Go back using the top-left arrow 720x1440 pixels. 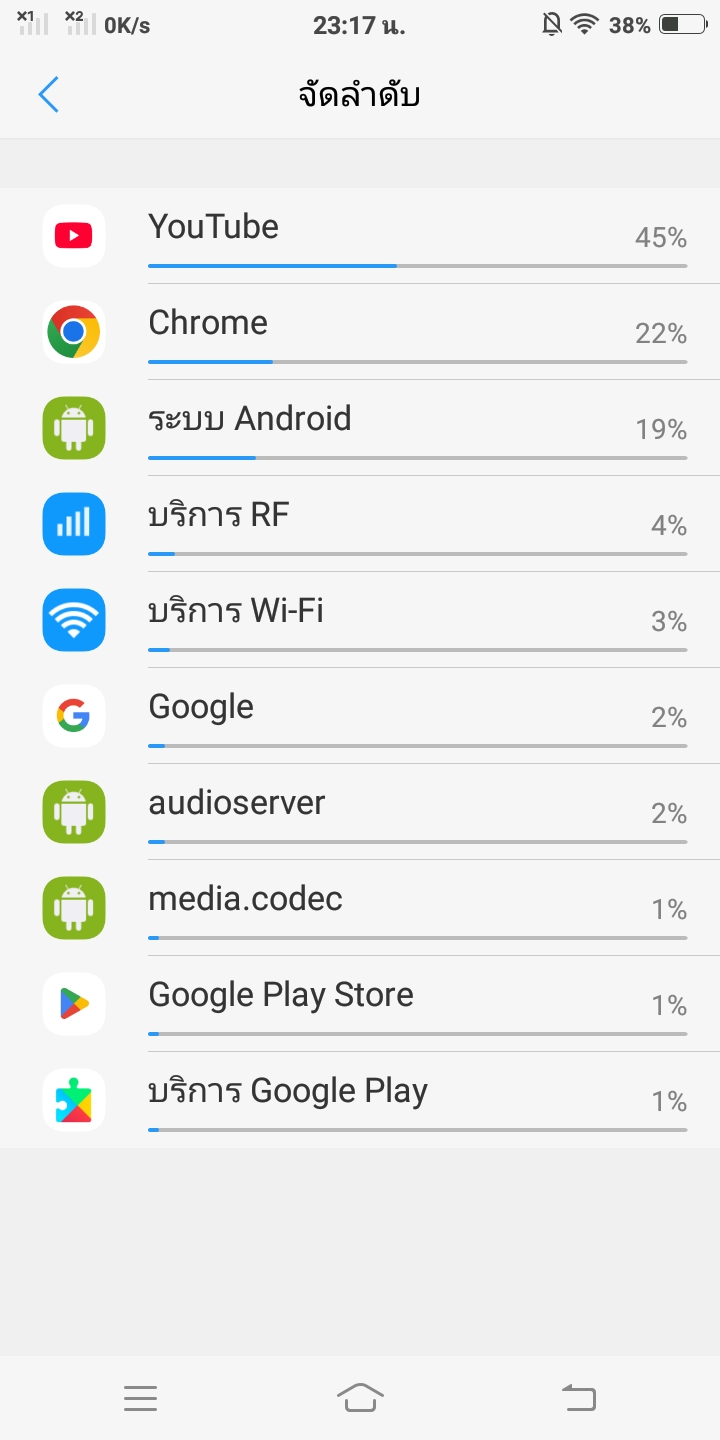[x=48, y=95]
